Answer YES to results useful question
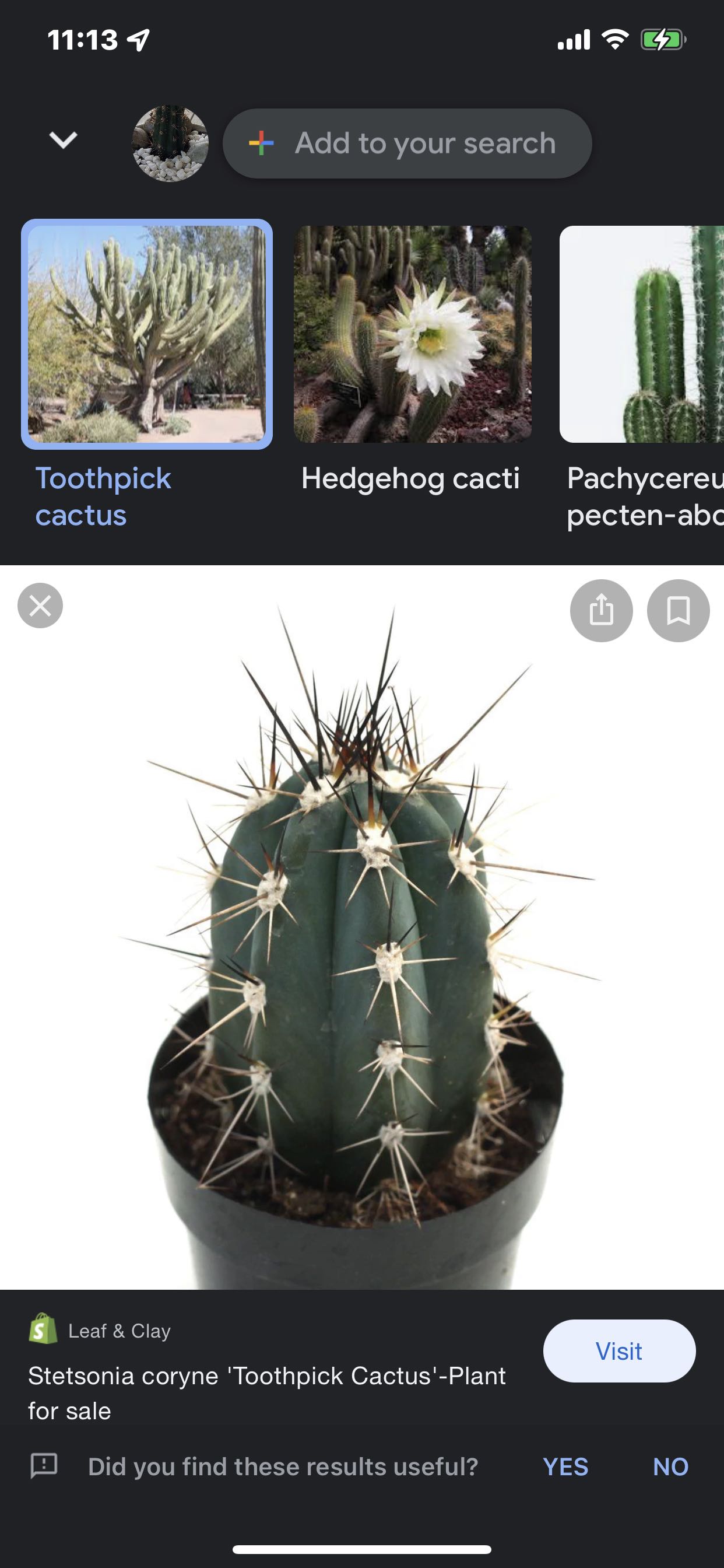The height and width of the screenshot is (1568, 724). click(565, 1466)
